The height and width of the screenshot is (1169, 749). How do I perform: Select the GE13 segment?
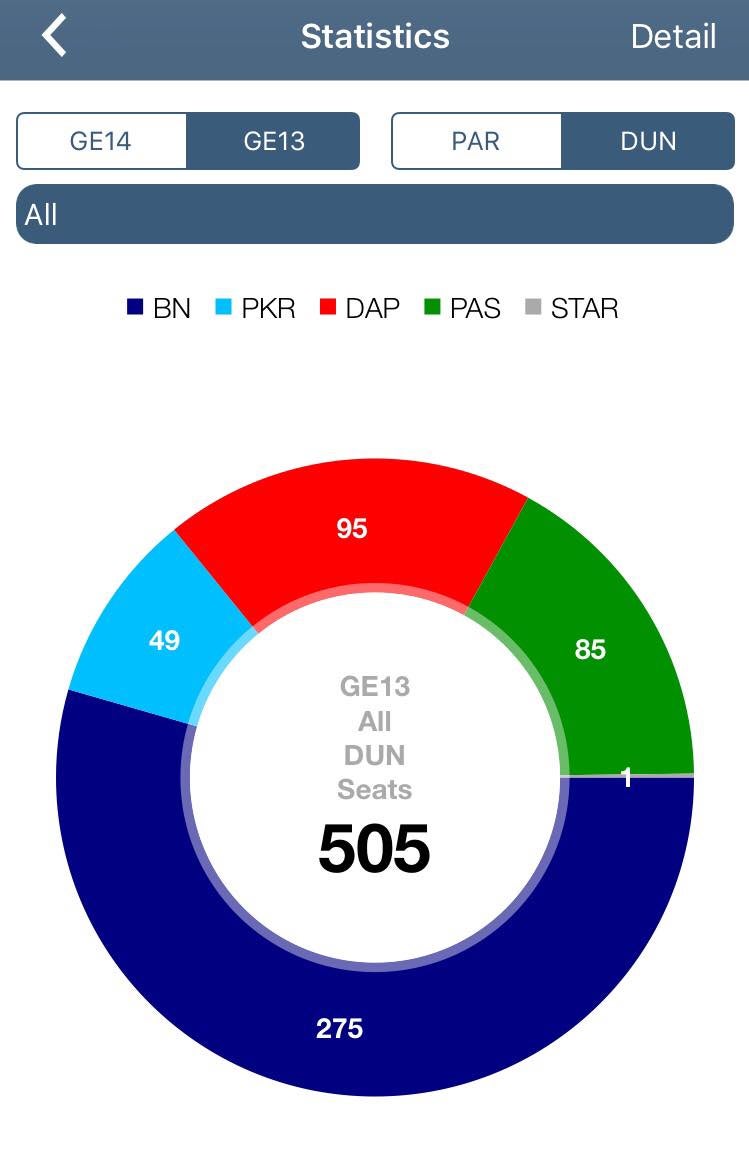273,141
